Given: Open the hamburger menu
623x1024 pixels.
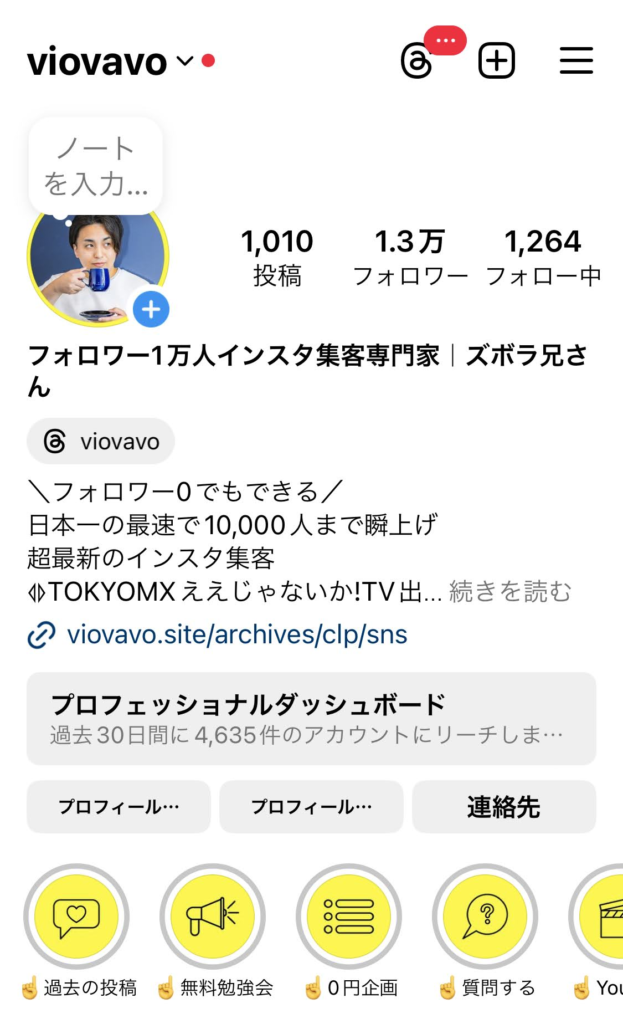Looking at the screenshot, I should point(576,62).
